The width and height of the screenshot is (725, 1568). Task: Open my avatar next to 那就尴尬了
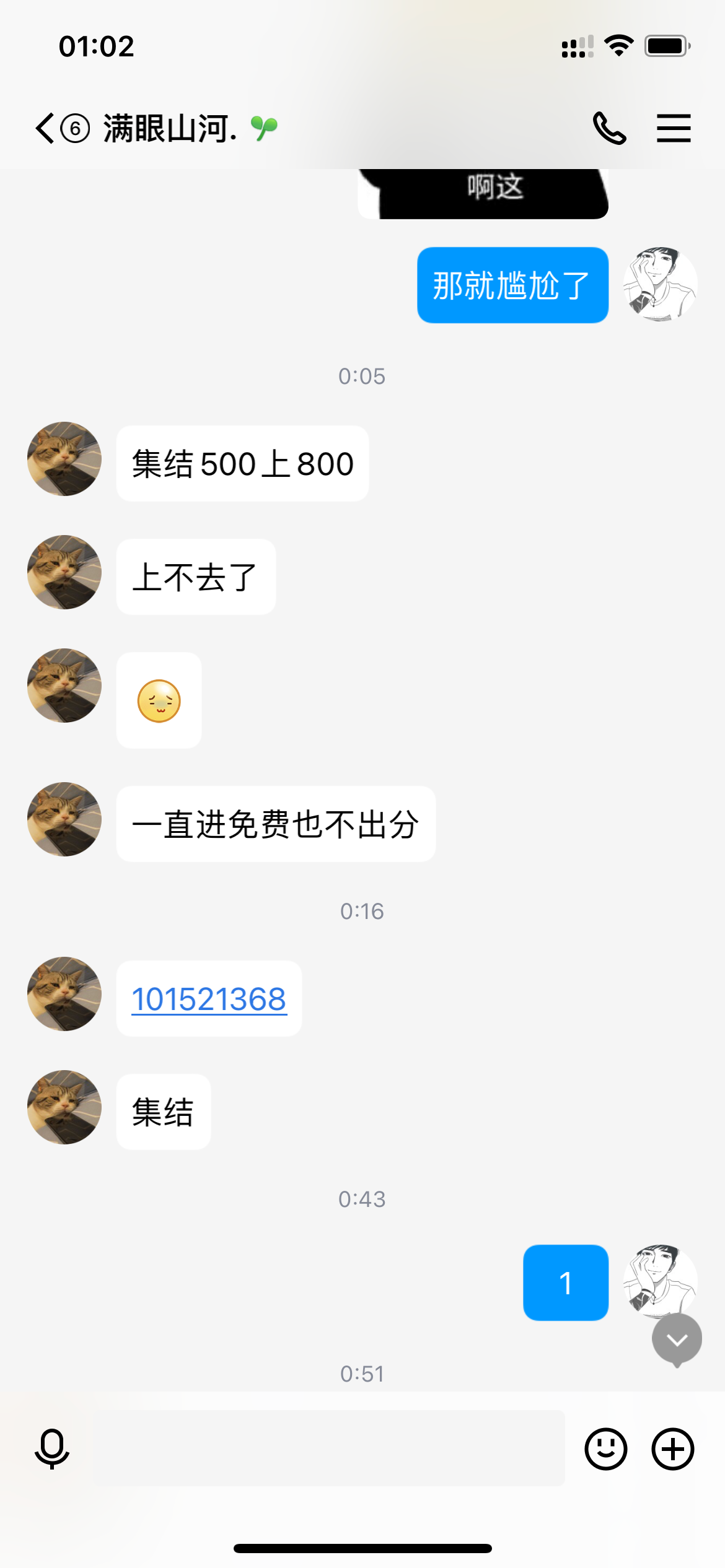pos(660,284)
